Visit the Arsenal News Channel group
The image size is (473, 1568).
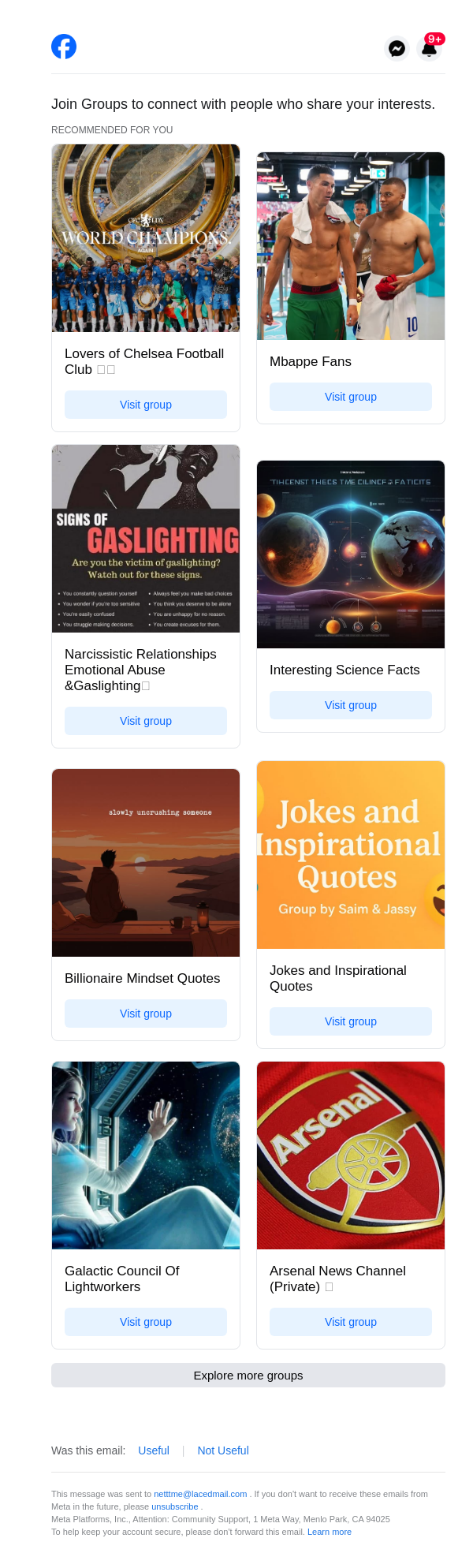pyautogui.click(x=351, y=1322)
